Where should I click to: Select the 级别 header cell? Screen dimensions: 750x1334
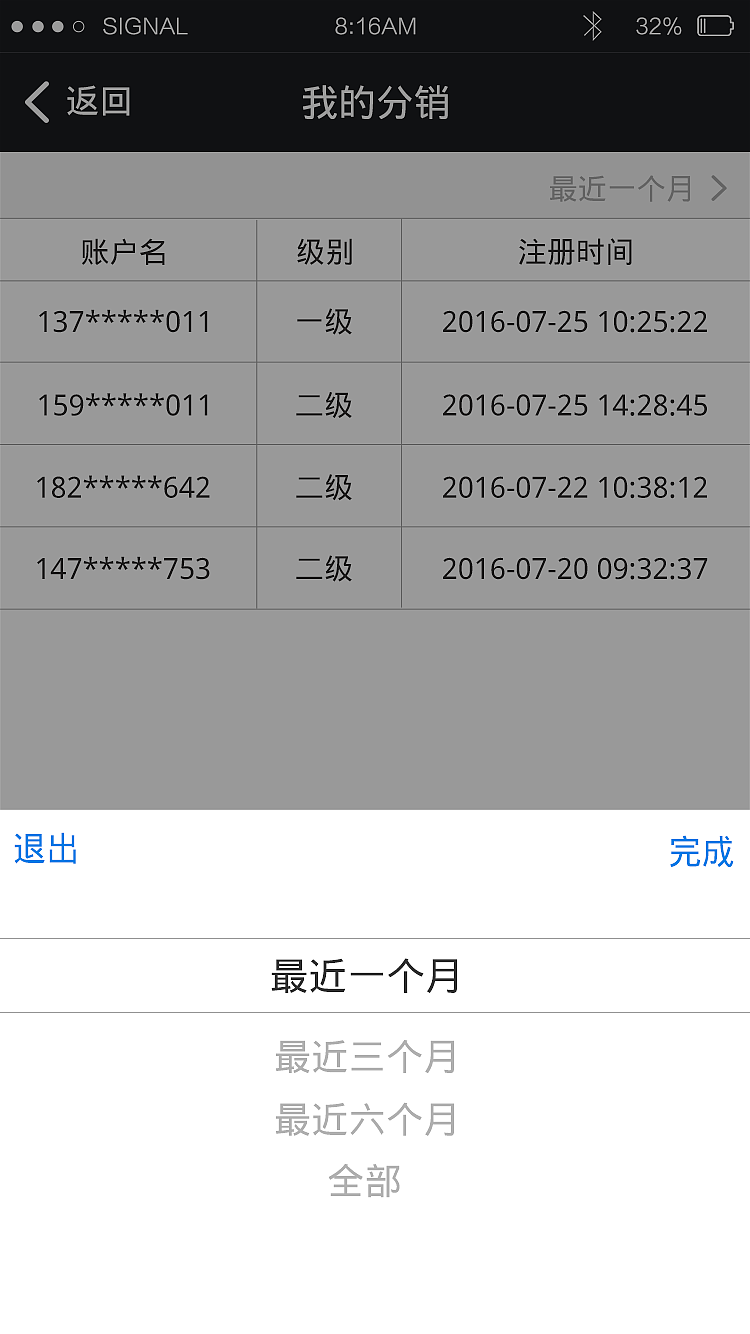pos(328,251)
